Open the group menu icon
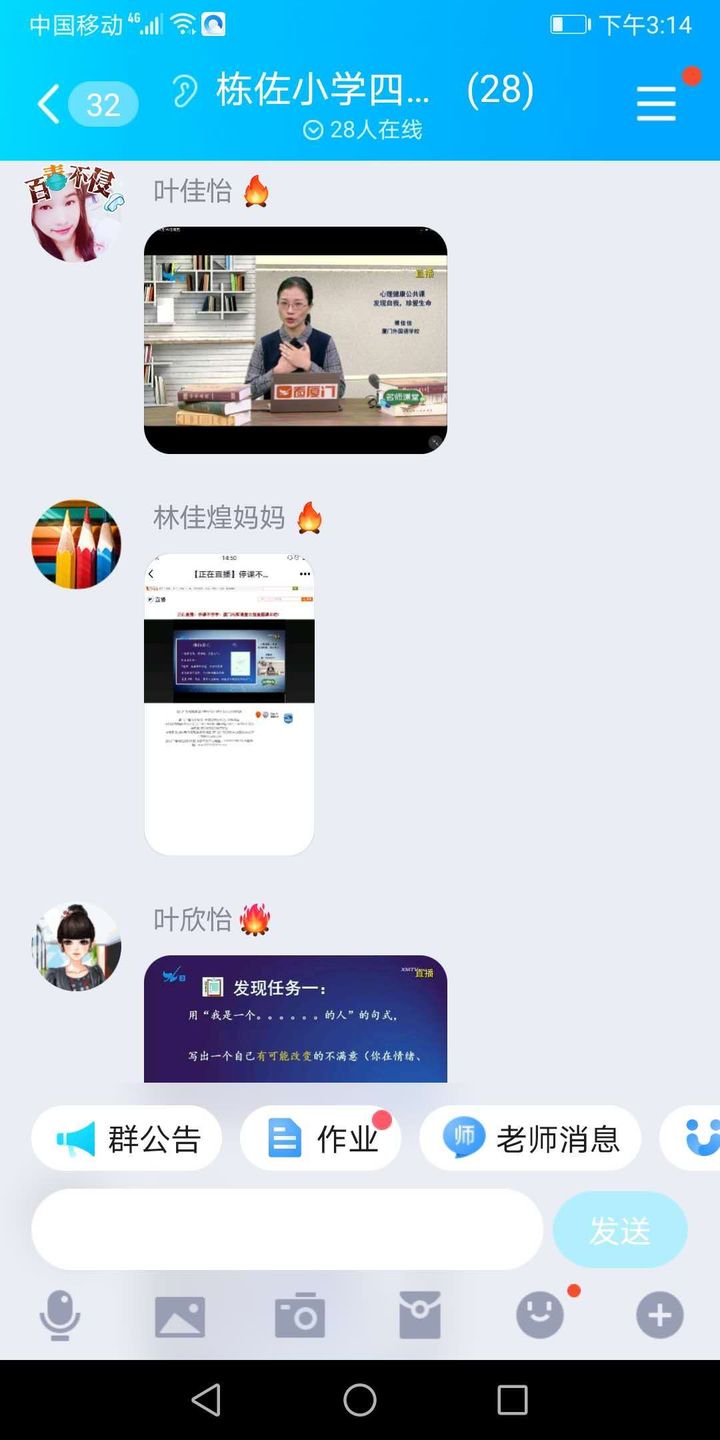Screen dimensions: 720x1440 tap(656, 103)
